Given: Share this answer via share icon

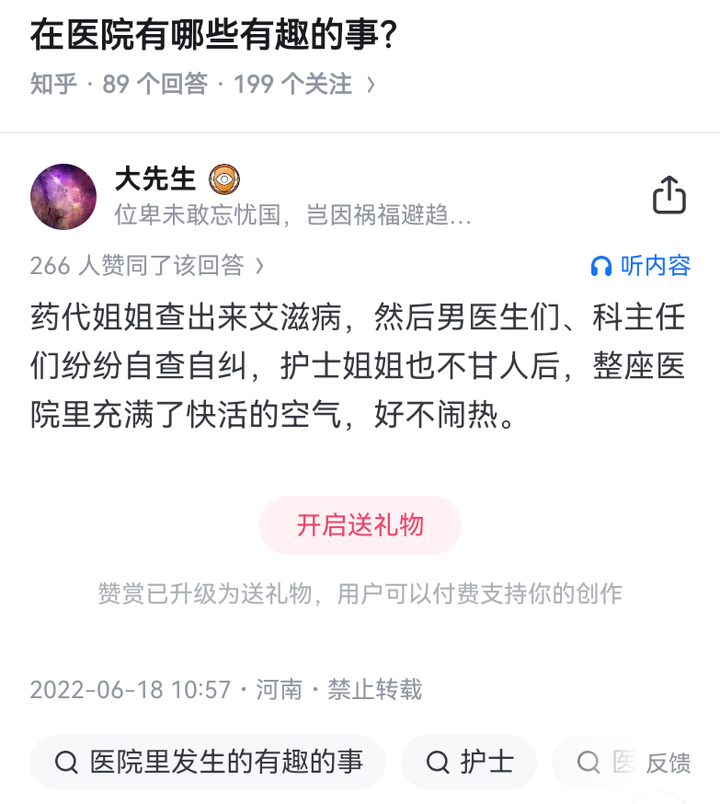Looking at the screenshot, I should tap(669, 195).
